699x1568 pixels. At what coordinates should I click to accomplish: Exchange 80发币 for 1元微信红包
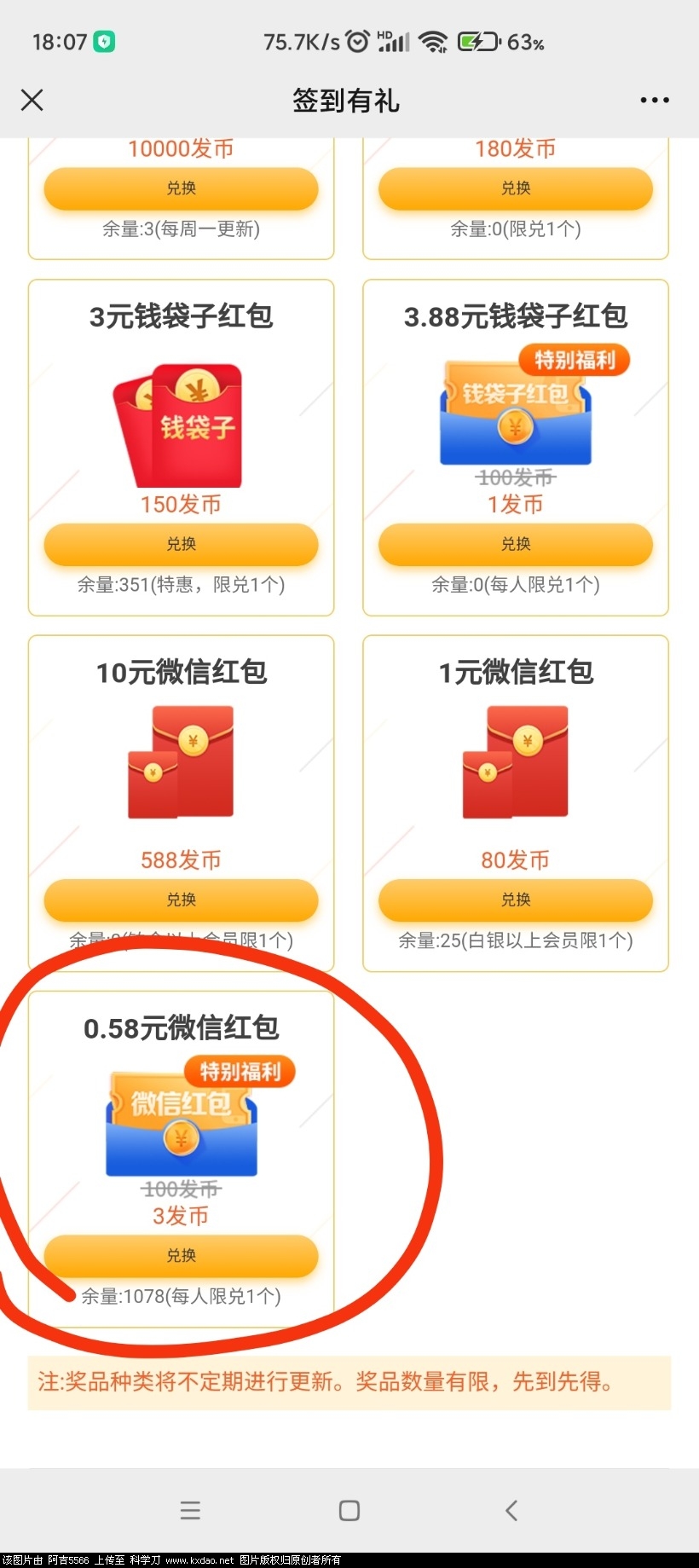(515, 900)
